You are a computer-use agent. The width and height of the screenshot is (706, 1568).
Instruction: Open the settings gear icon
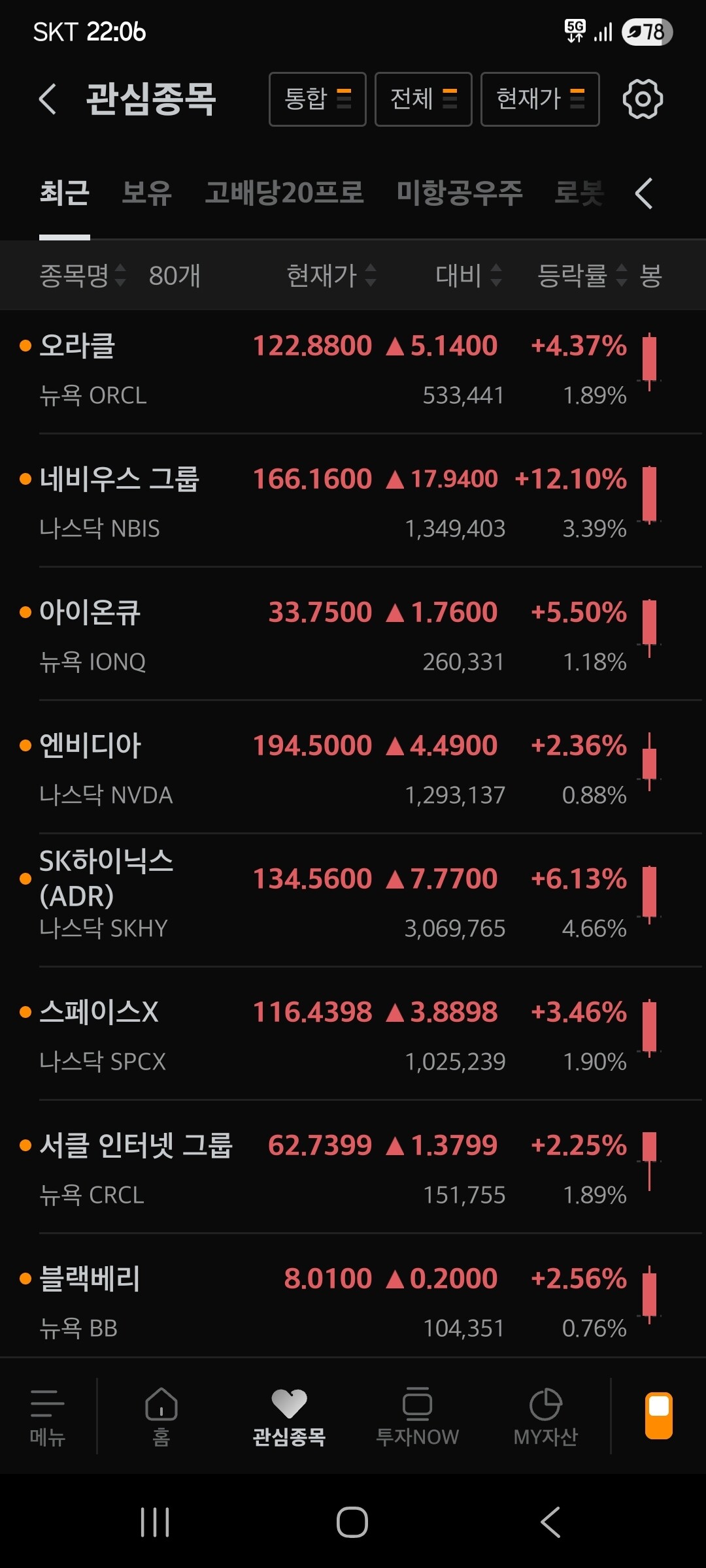(643, 99)
